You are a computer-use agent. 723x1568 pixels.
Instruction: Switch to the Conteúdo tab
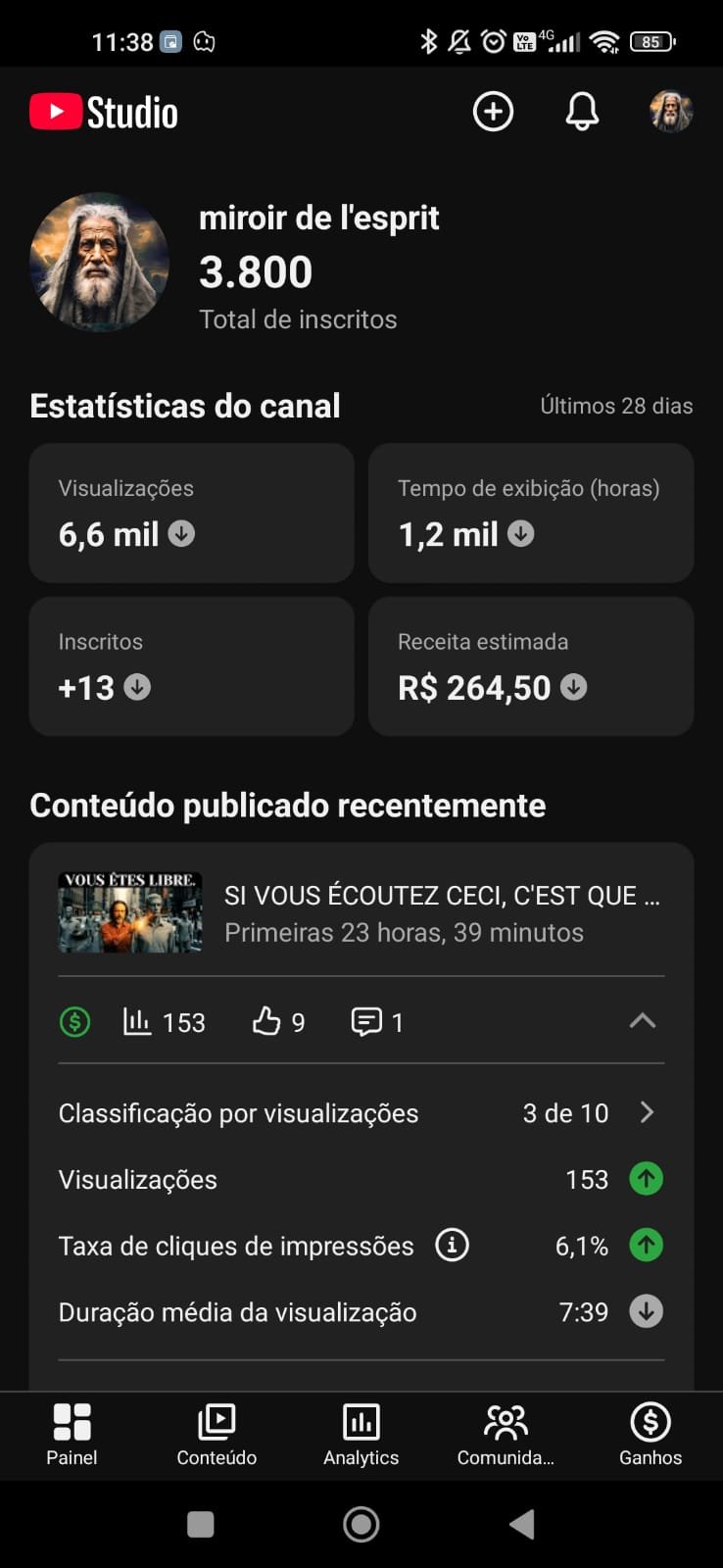[x=217, y=1435]
